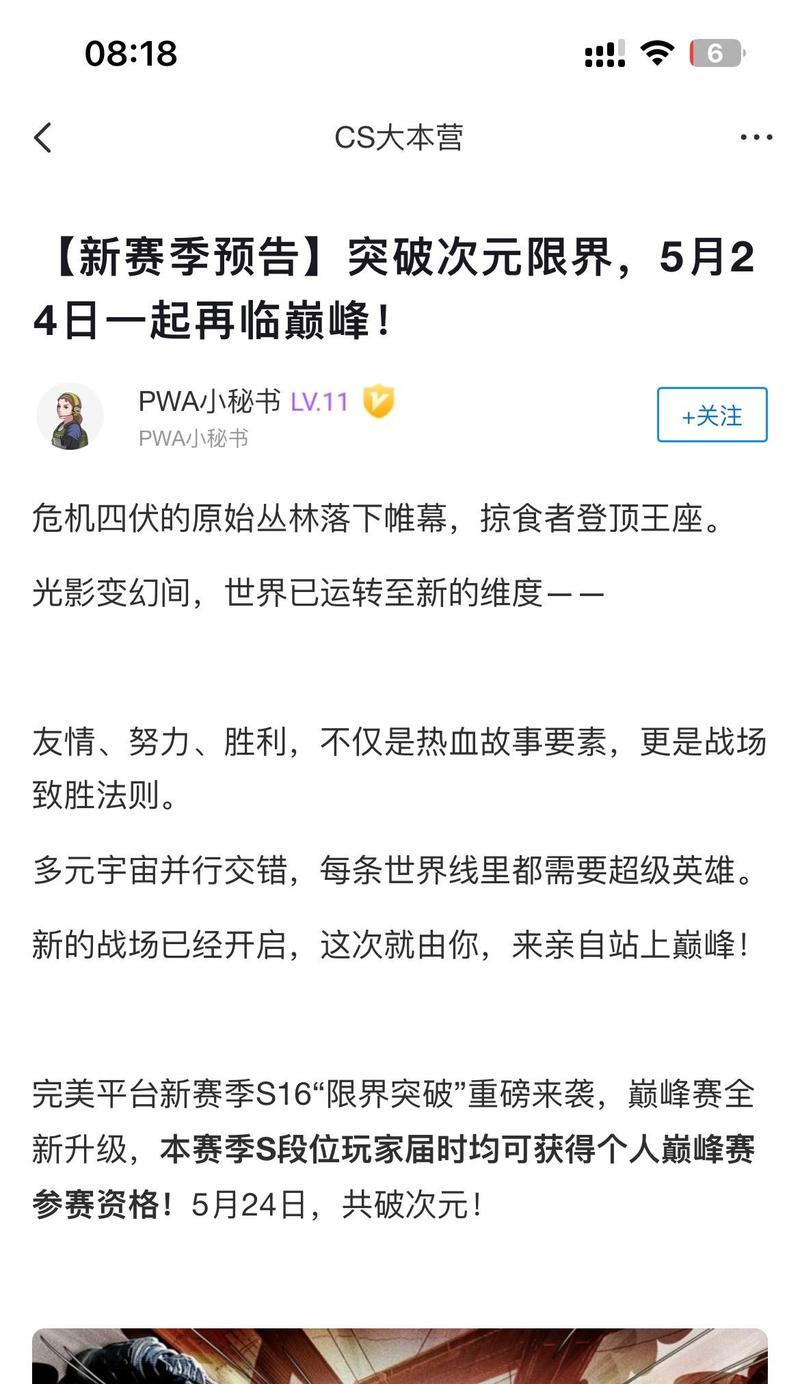Open the three-dot overflow menu
Screen dimensions: 800x1384
pos(756,138)
